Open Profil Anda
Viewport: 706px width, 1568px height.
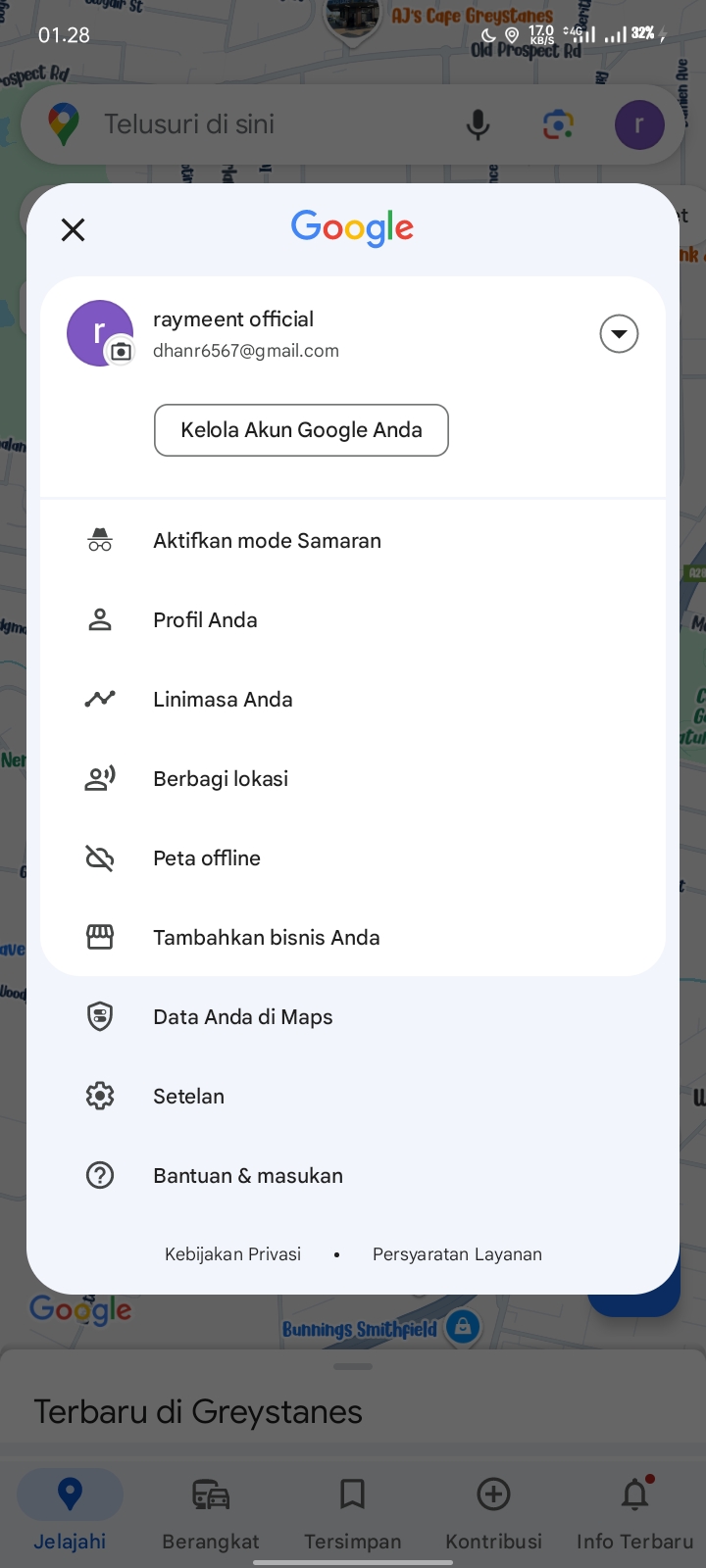coord(353,620)
